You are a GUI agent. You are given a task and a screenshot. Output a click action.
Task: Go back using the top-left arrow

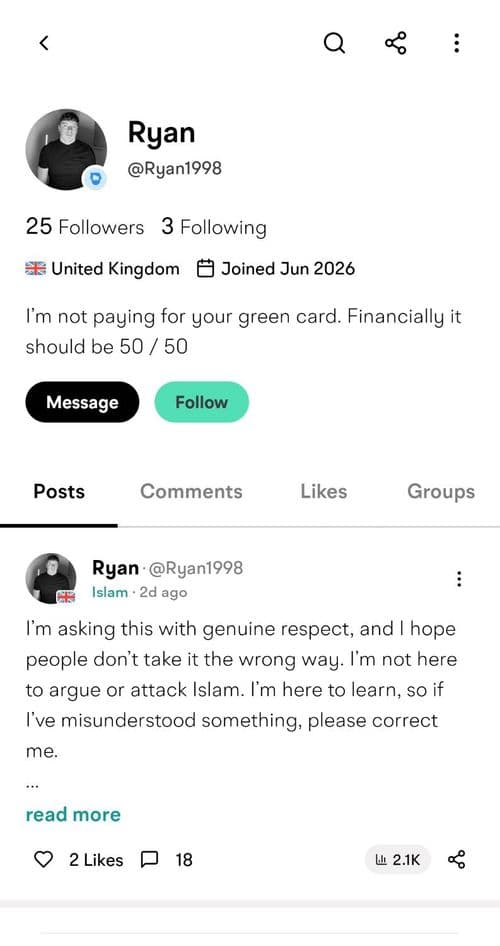click(43, 43)
